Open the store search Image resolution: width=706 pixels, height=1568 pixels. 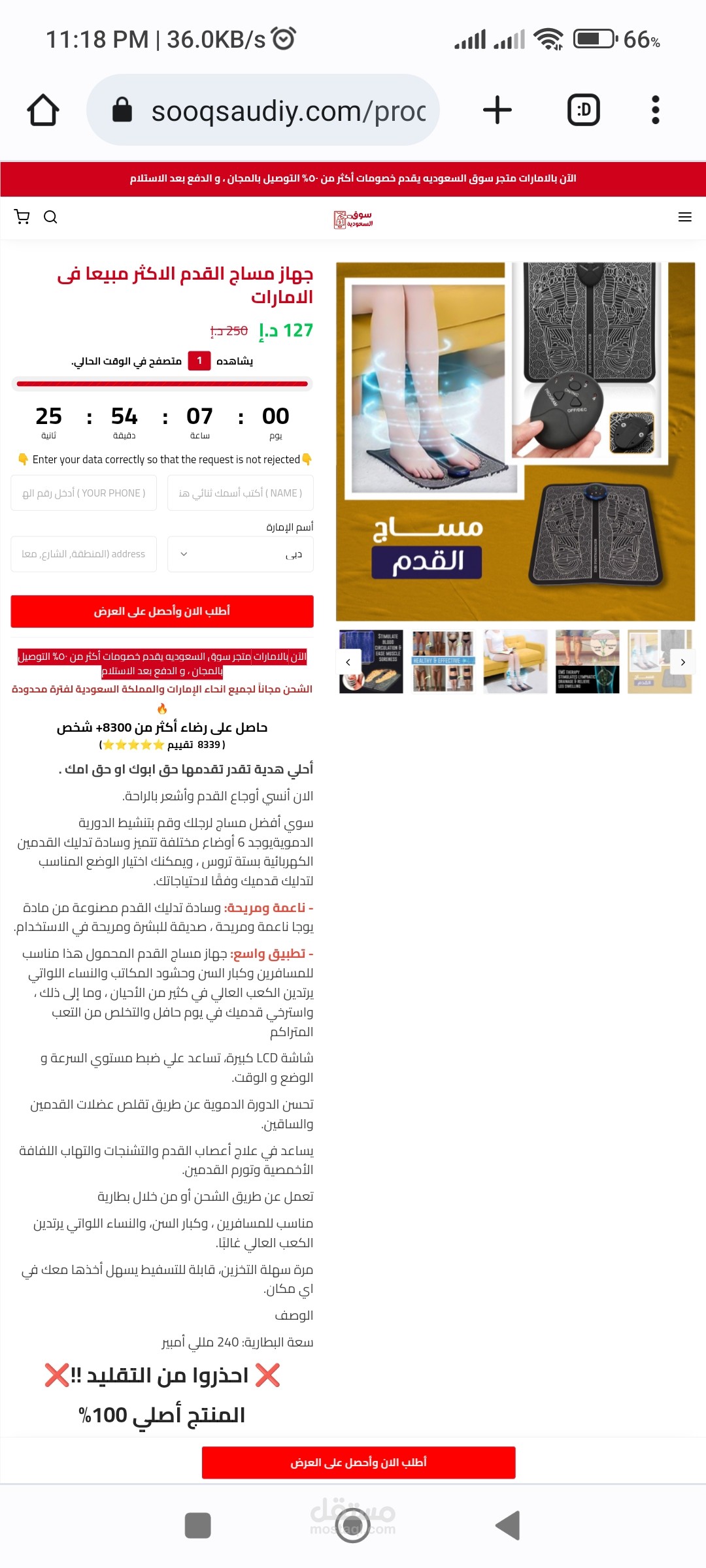coord(50,217)
